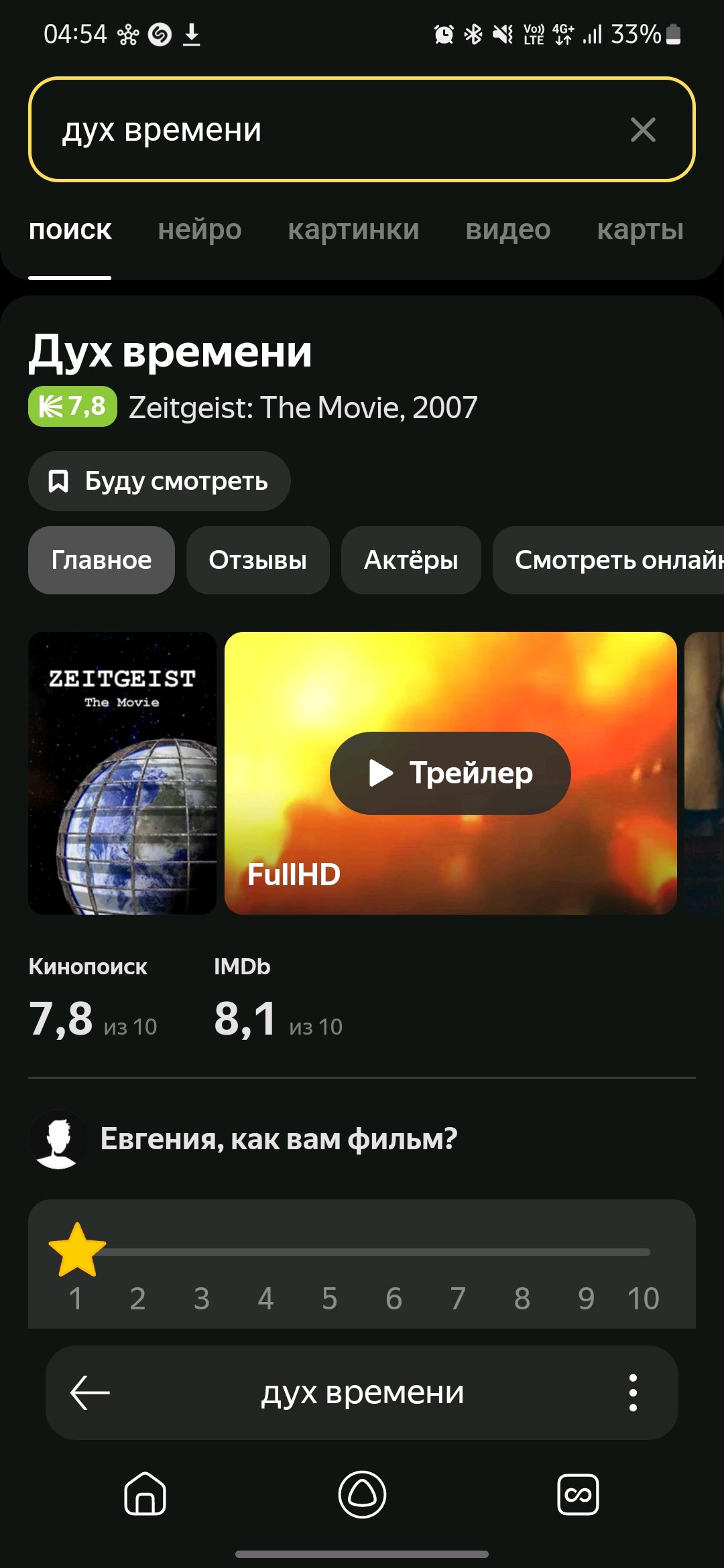Open the карты tab
Viewport: 724px width, 1568px height.
click(640, 230)
